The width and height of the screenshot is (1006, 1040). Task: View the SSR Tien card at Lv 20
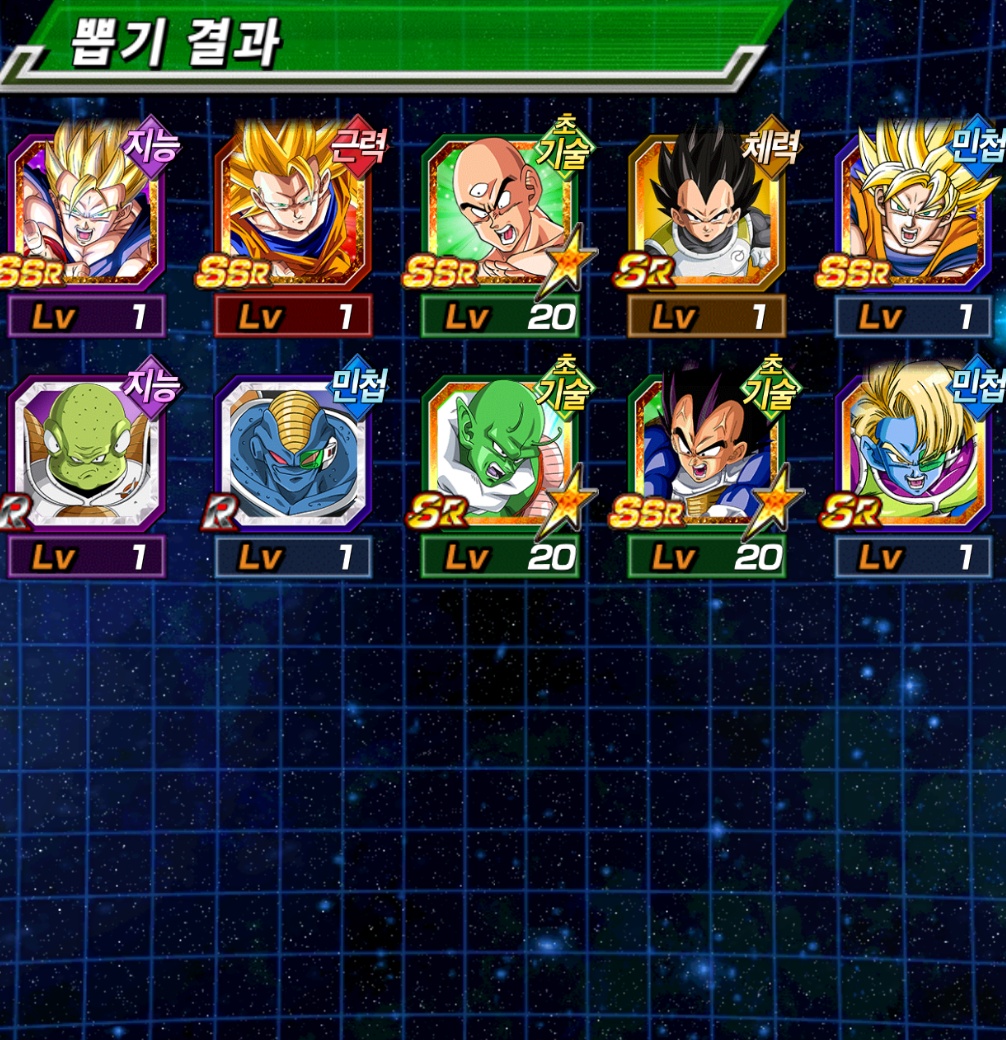(500, 212)
